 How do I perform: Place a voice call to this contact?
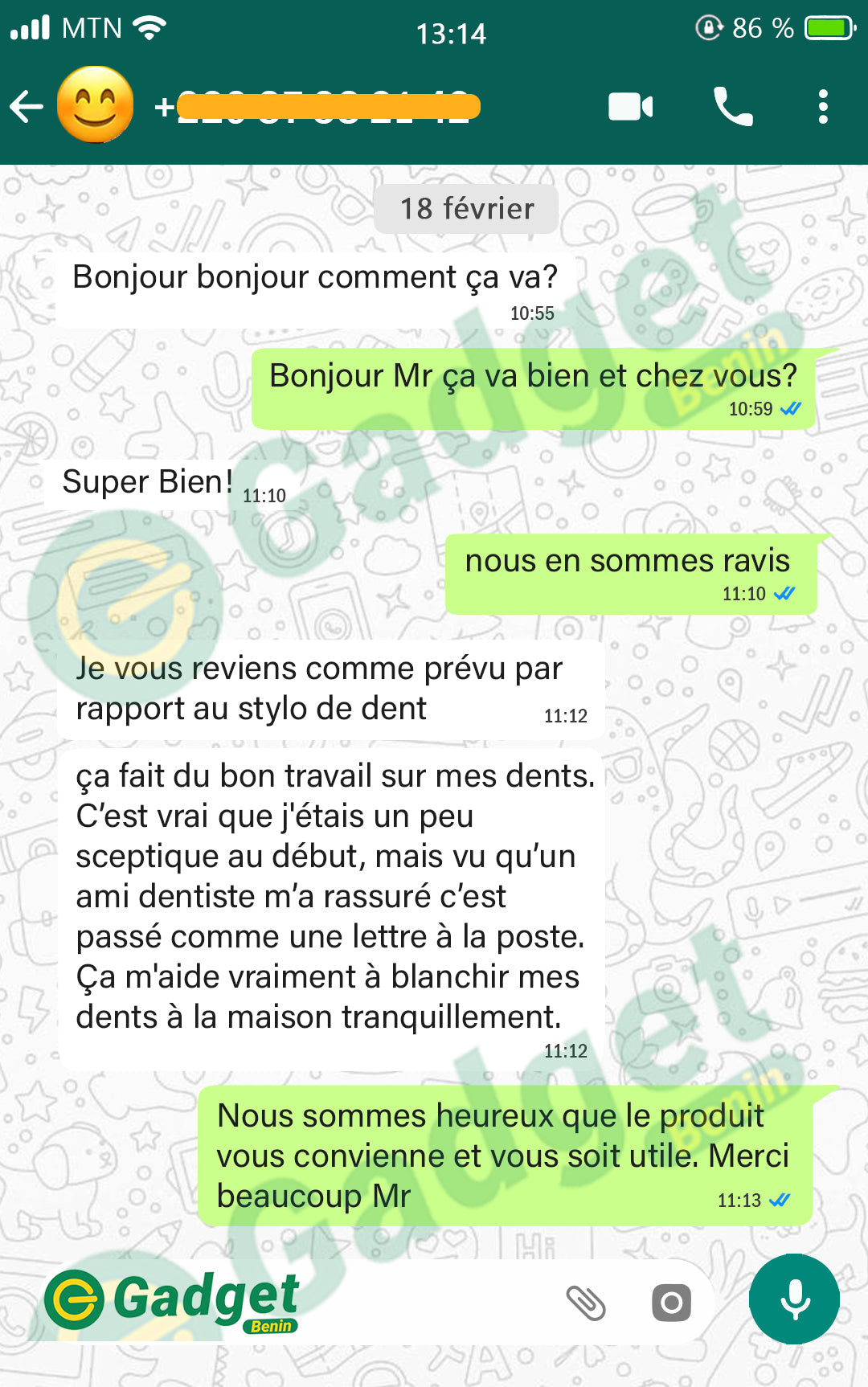pos(733,107)
